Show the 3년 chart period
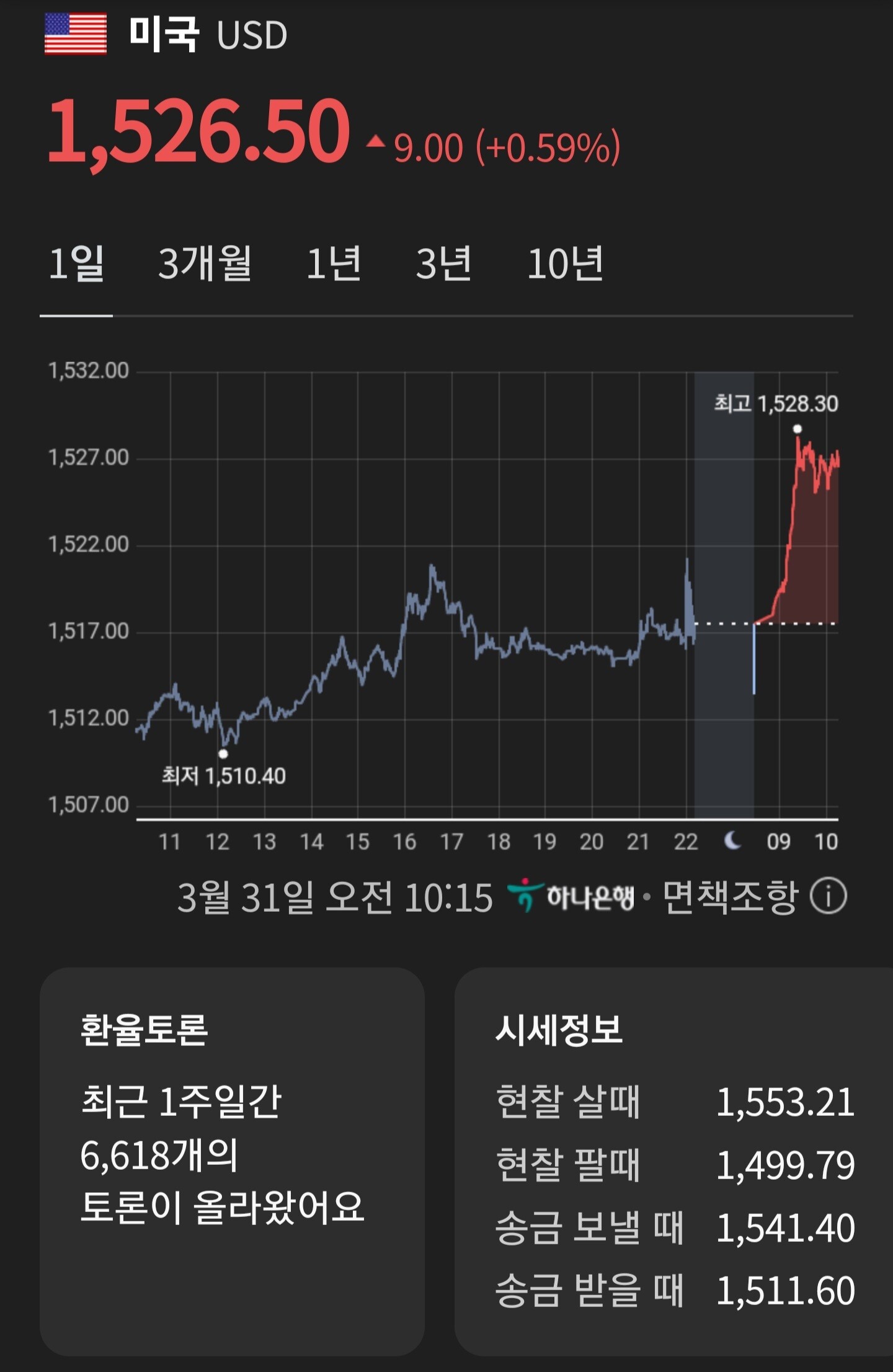Image resolution: width=893 pixels, height=1372 pixels. point(443,264)
